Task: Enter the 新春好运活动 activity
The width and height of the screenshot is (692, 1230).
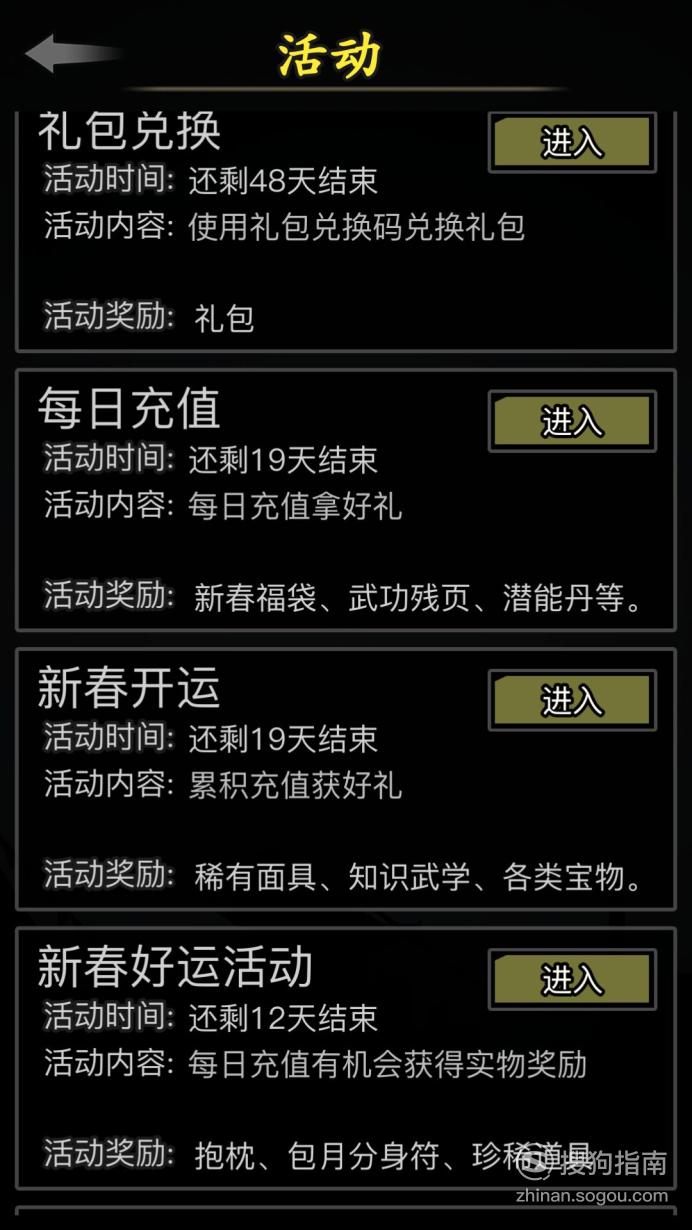Action: [572, 979]
